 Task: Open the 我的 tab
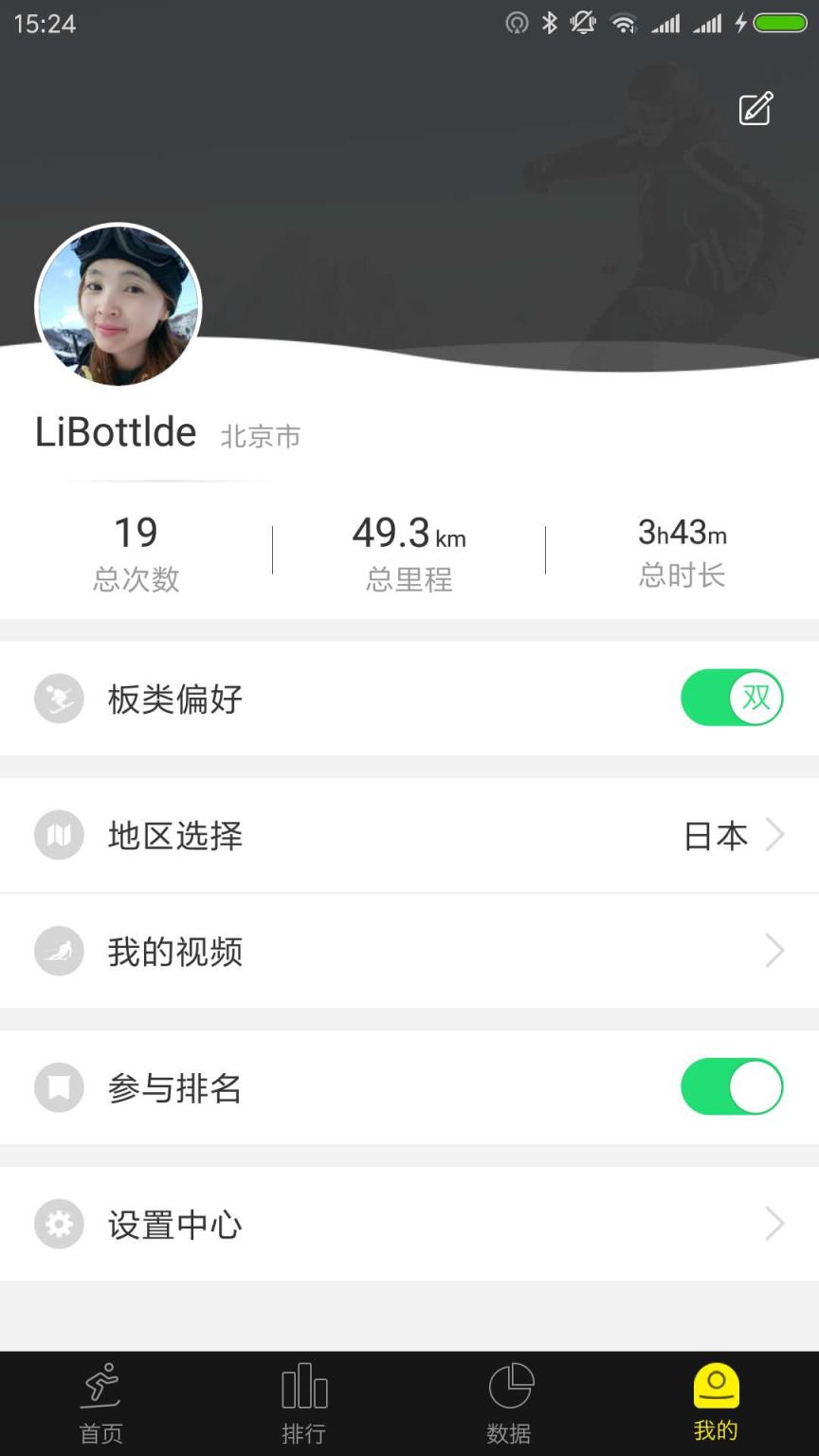[x=716, y=1401]
